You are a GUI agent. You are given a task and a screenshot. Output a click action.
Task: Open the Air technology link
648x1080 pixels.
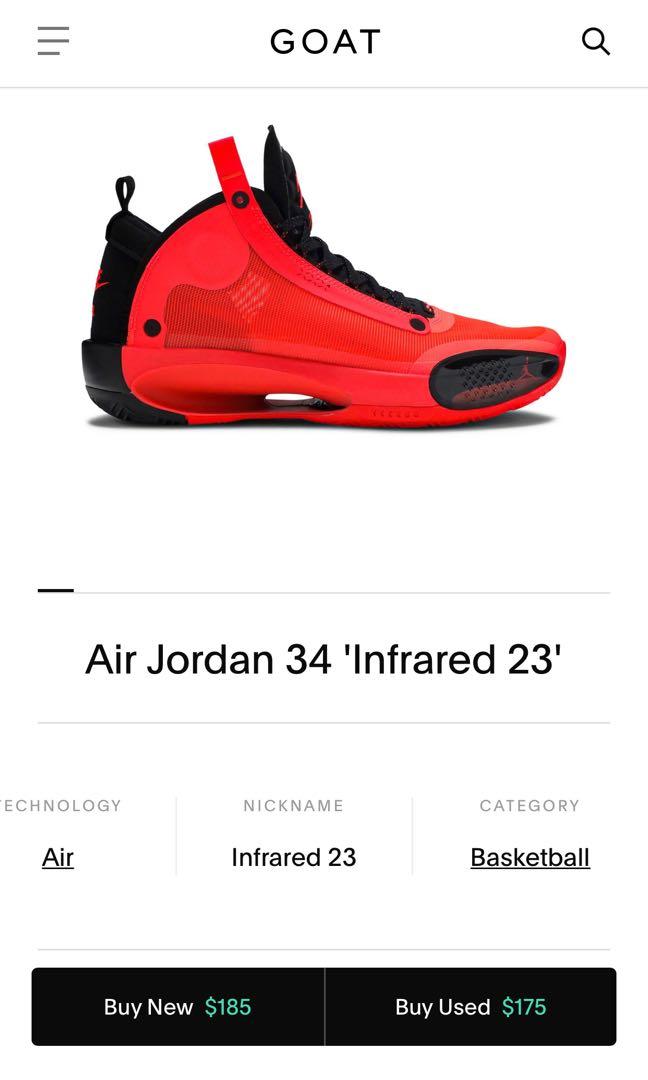pos(58,857)
